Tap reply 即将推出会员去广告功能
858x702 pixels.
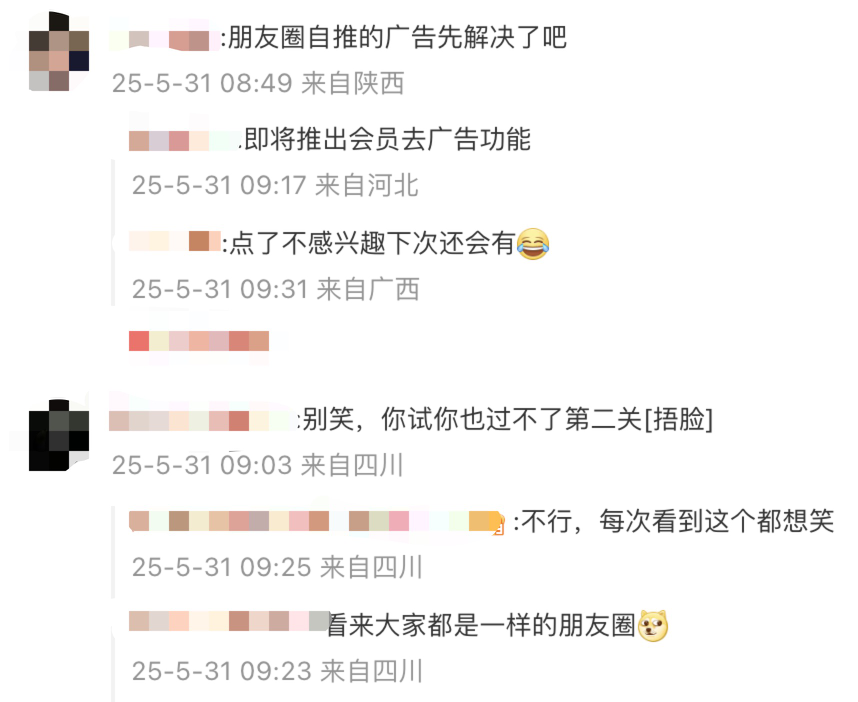click(x=387, y=140)
